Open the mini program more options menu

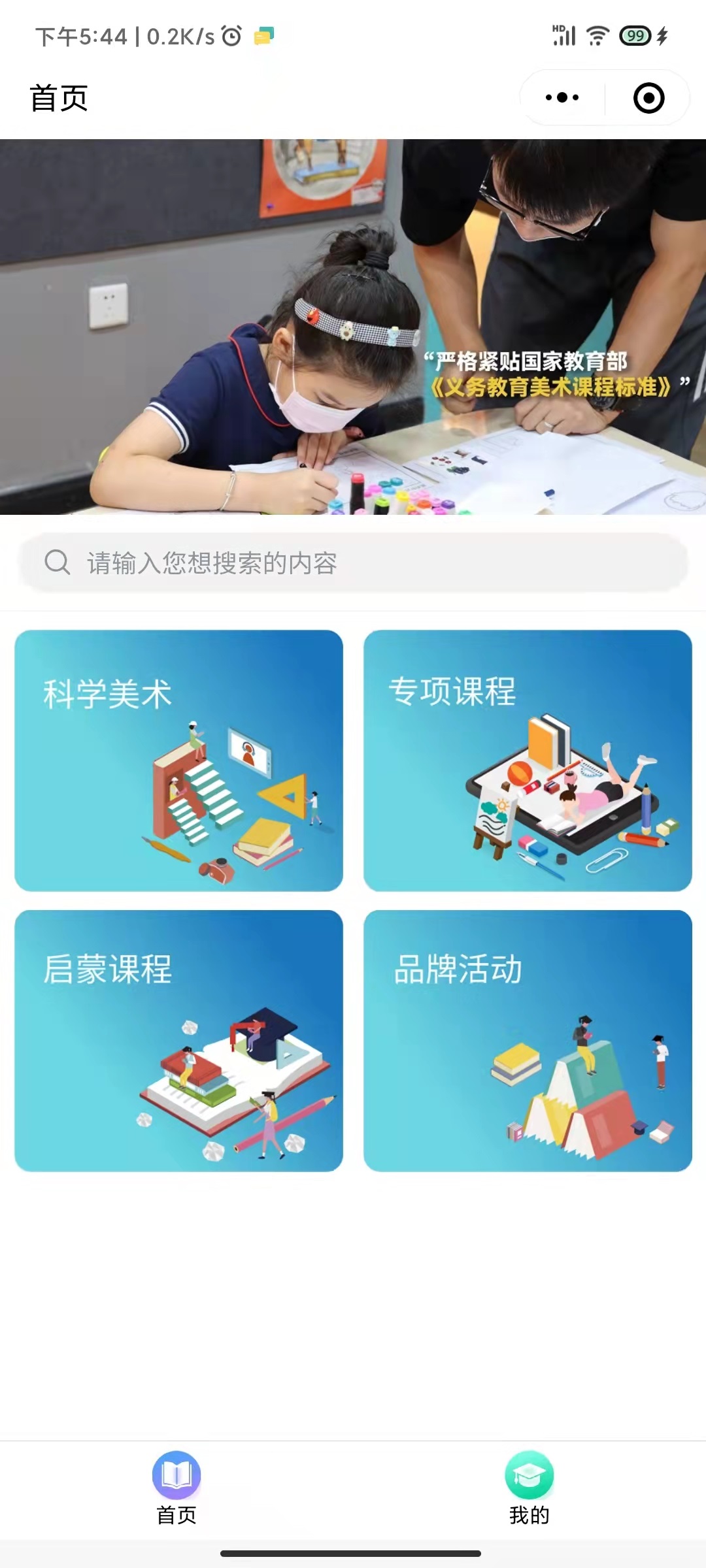click(x=562, y=98)
